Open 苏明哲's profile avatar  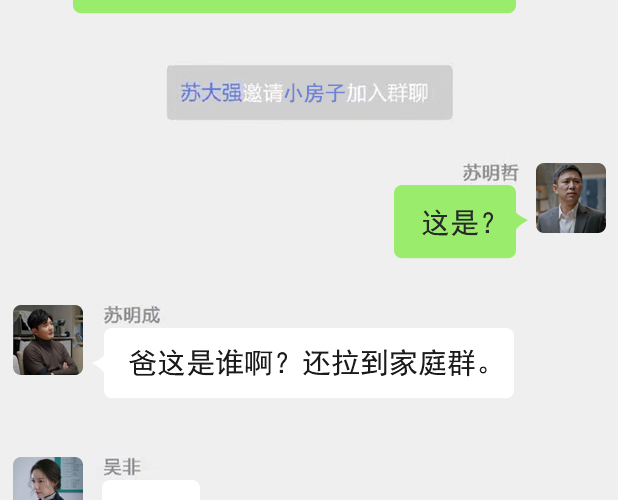pyautogui.click(x=570, y=198)
